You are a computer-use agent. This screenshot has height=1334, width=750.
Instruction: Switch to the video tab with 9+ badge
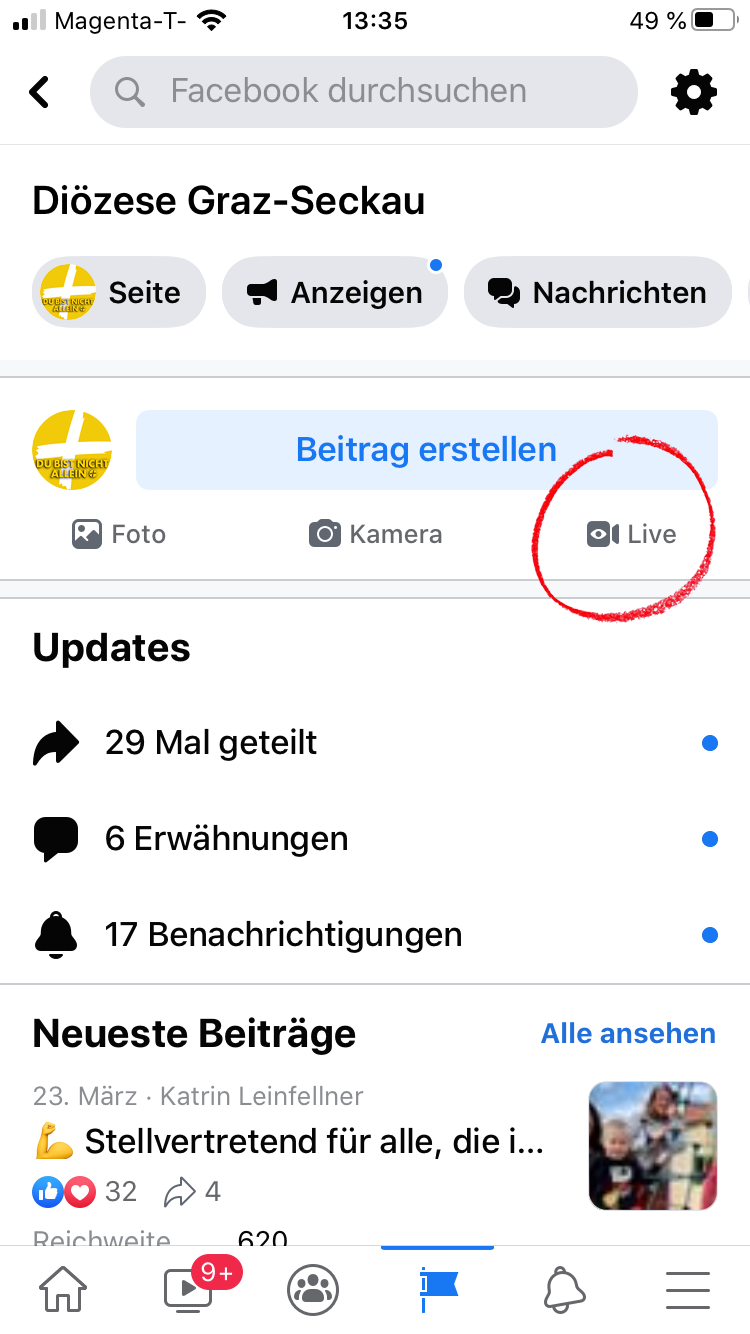coord(188,1290)
